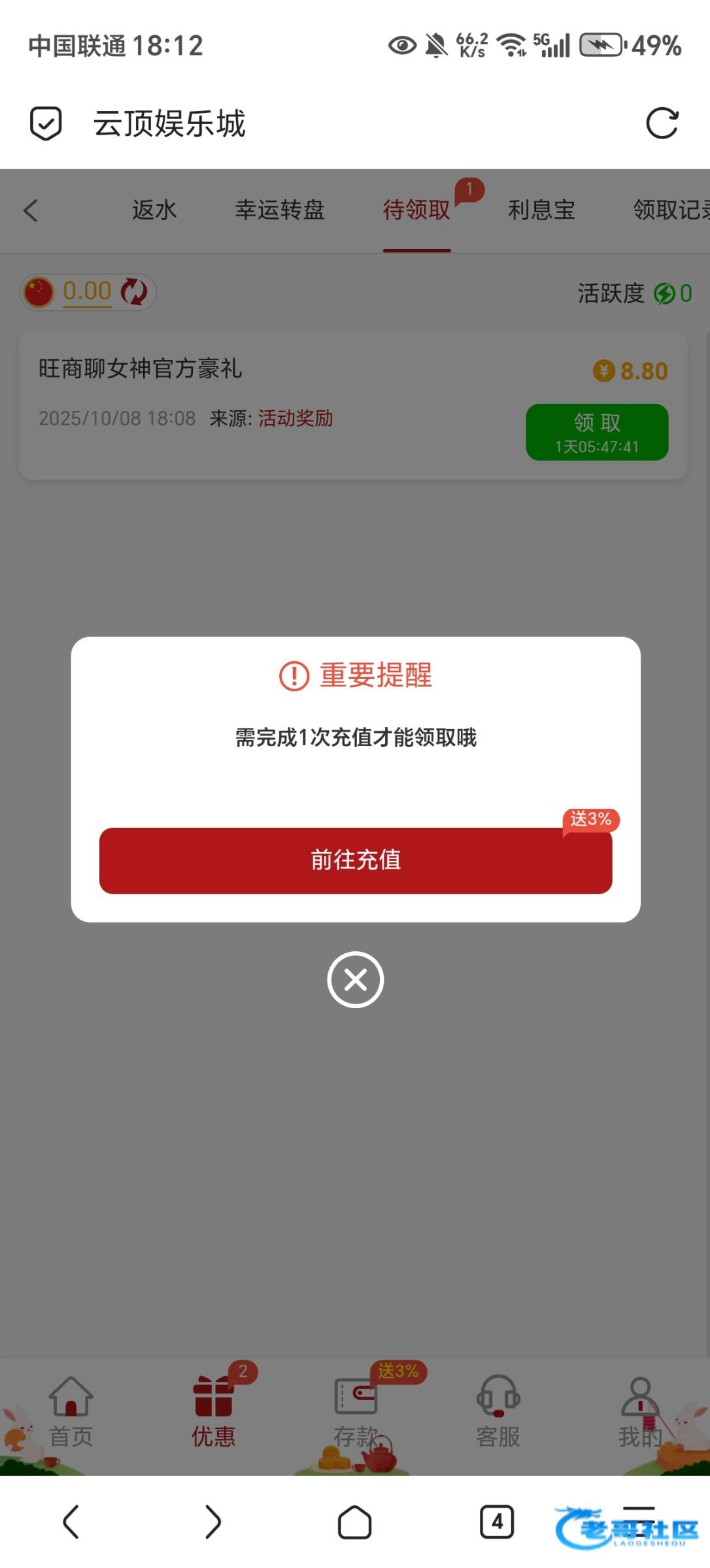Dismiss the 重要提醒 dialog
The width and height of the screenshot is (710, 1568).
point(355,979)
